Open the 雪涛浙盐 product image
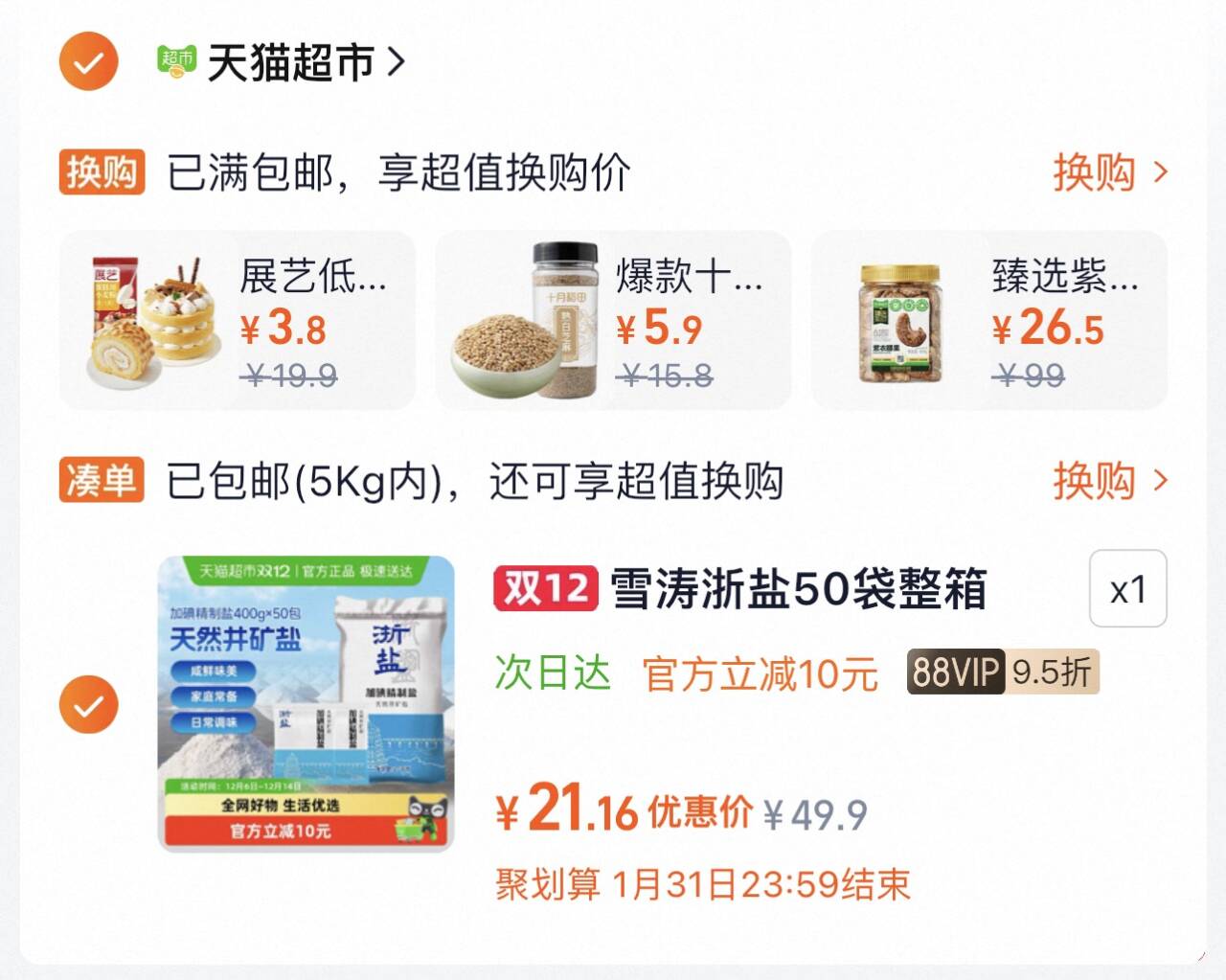This screenshot has height=980, width=1226. (x=306, y=703)
